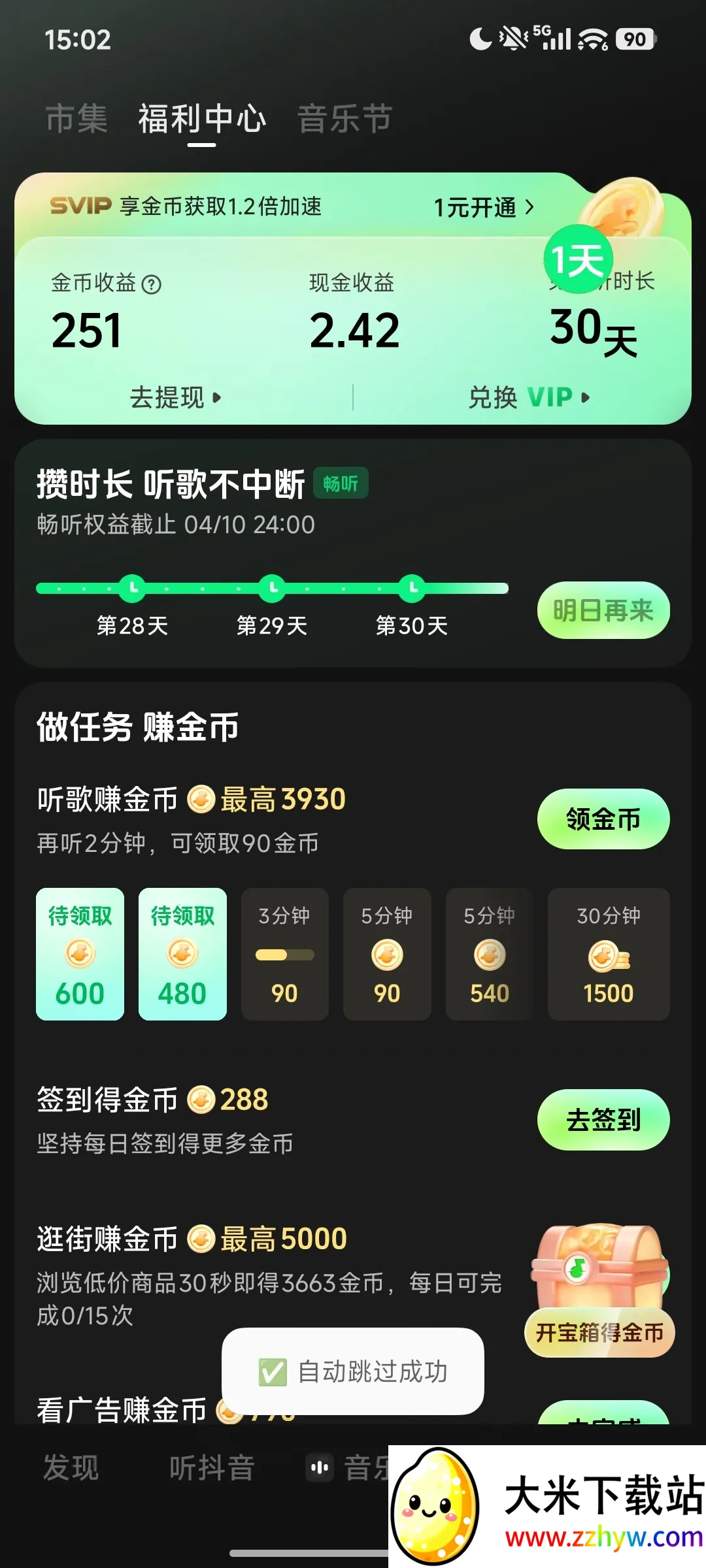Click the coin icon beside 签到得金币 288

(x=203, y=1100)
